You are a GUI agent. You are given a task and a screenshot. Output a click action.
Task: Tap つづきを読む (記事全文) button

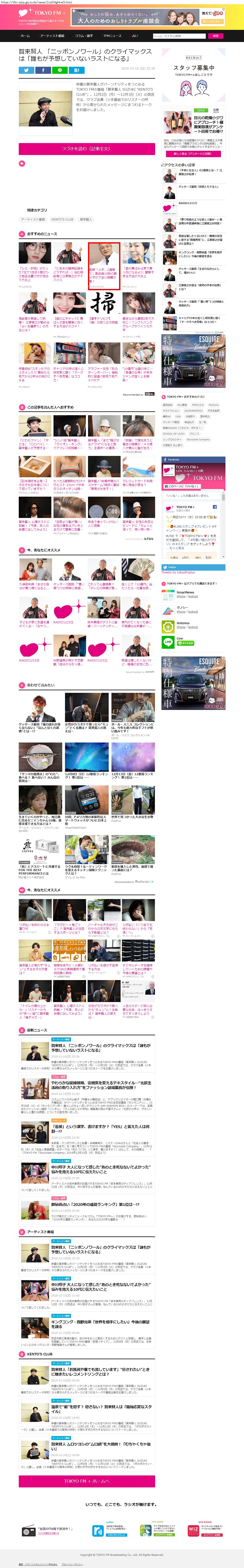[x=86, y=148]
